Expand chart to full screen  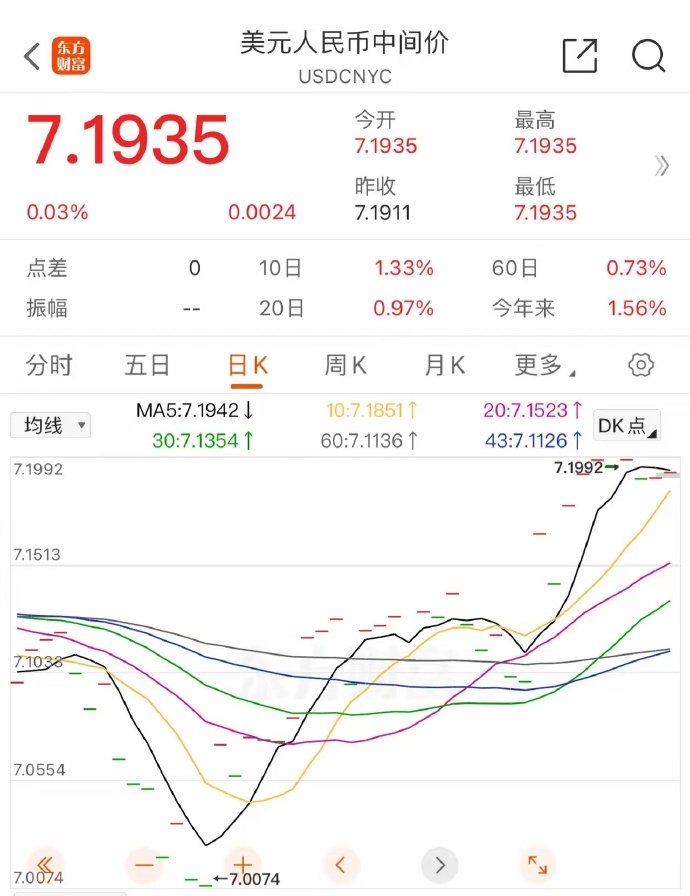(538, 863)
